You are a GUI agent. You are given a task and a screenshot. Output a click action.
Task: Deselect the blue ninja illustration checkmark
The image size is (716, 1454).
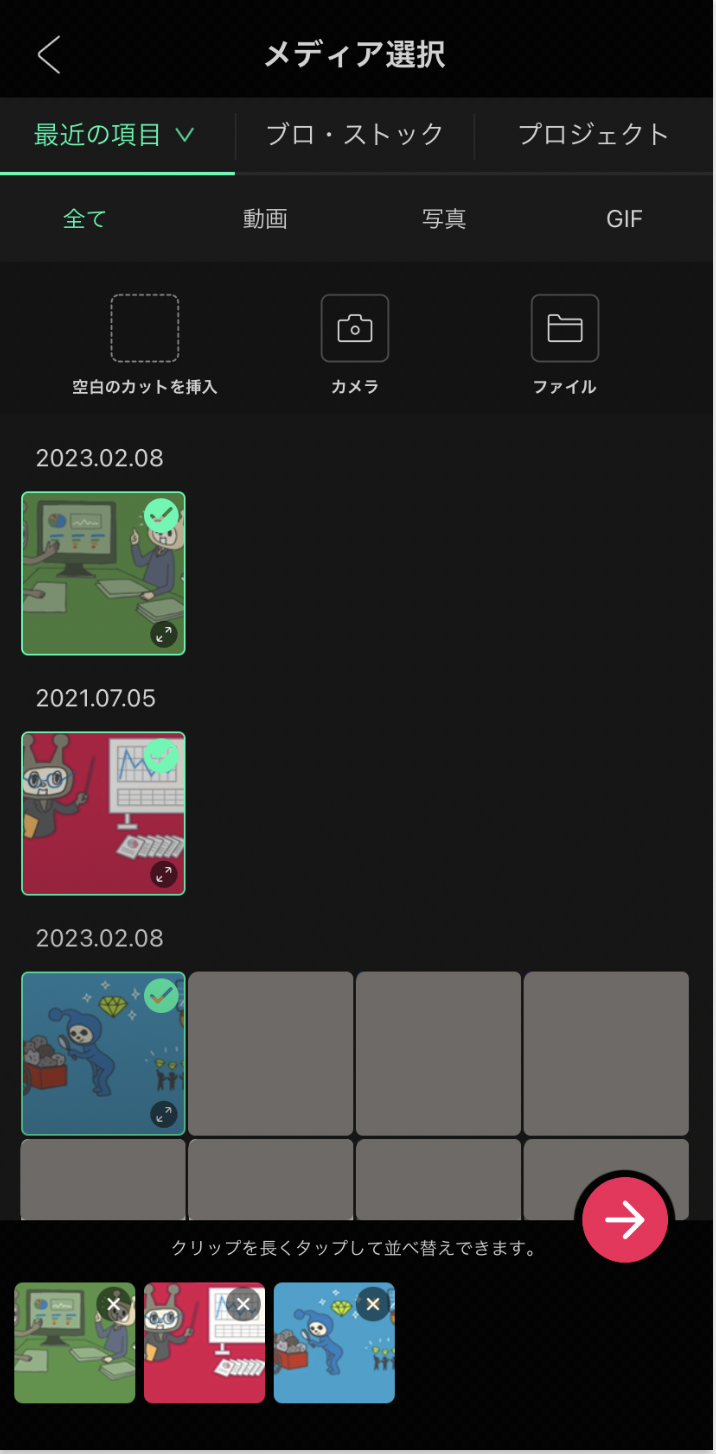161,996
